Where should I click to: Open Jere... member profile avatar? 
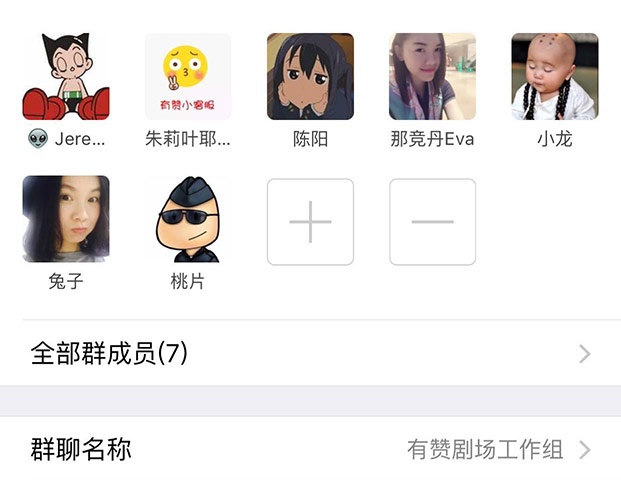(x=66, y=77)
